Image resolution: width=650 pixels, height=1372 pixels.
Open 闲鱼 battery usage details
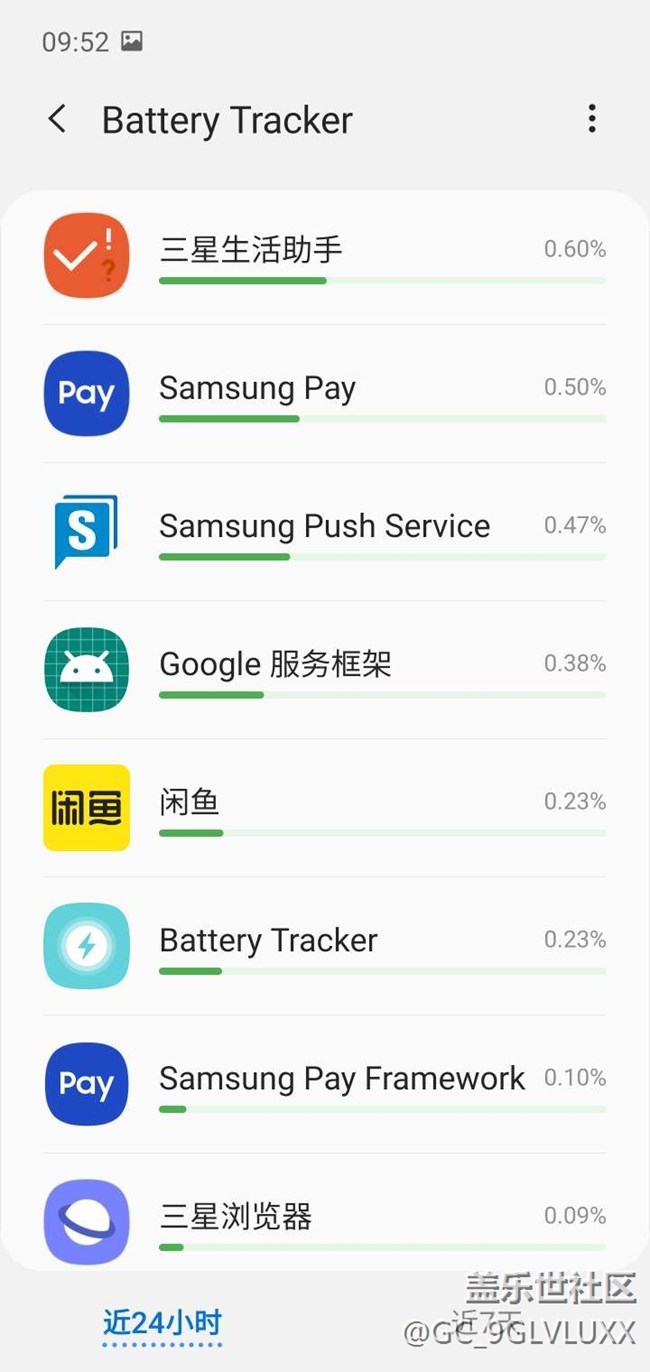[325, 808]
